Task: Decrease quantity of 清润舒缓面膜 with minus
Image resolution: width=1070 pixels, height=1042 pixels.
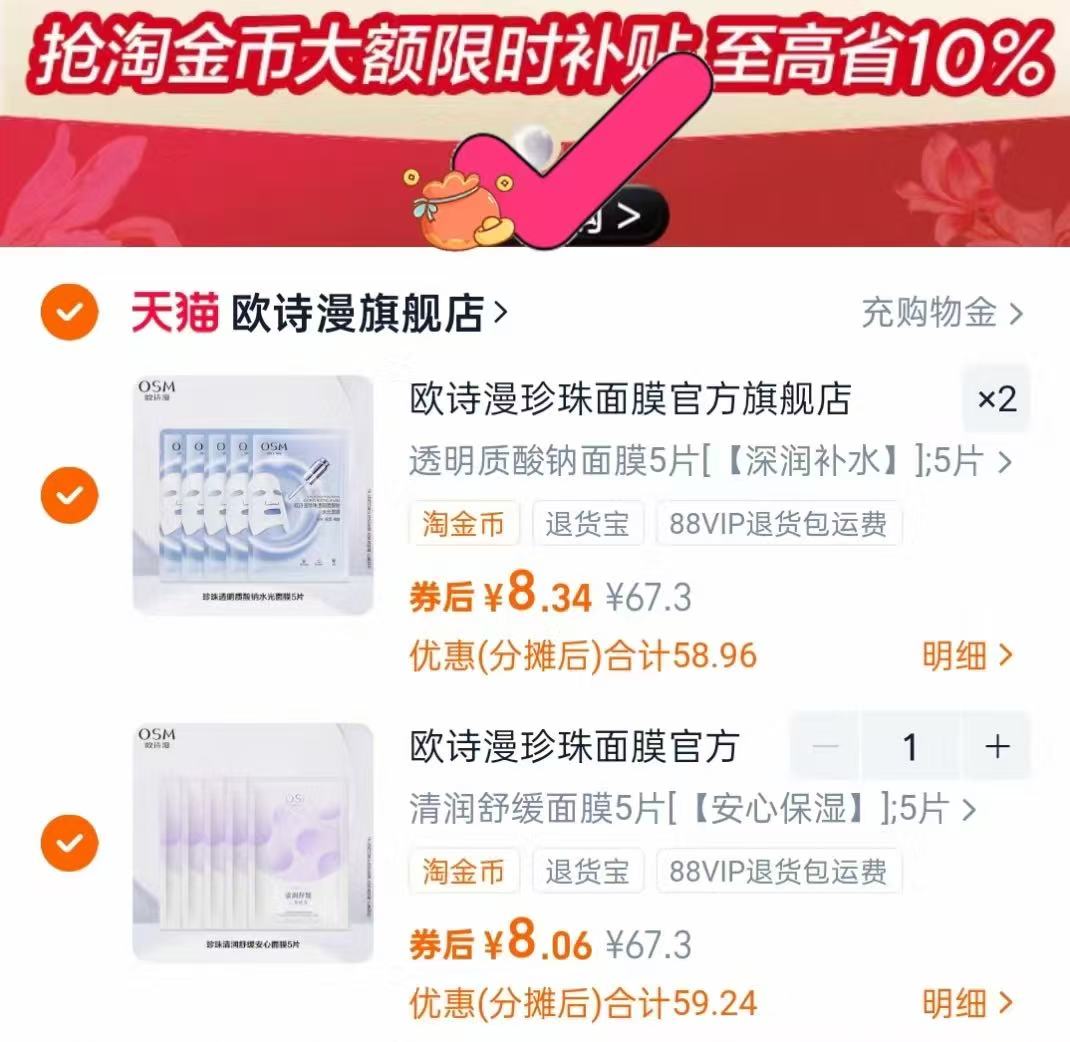Action: pos(826,747)
